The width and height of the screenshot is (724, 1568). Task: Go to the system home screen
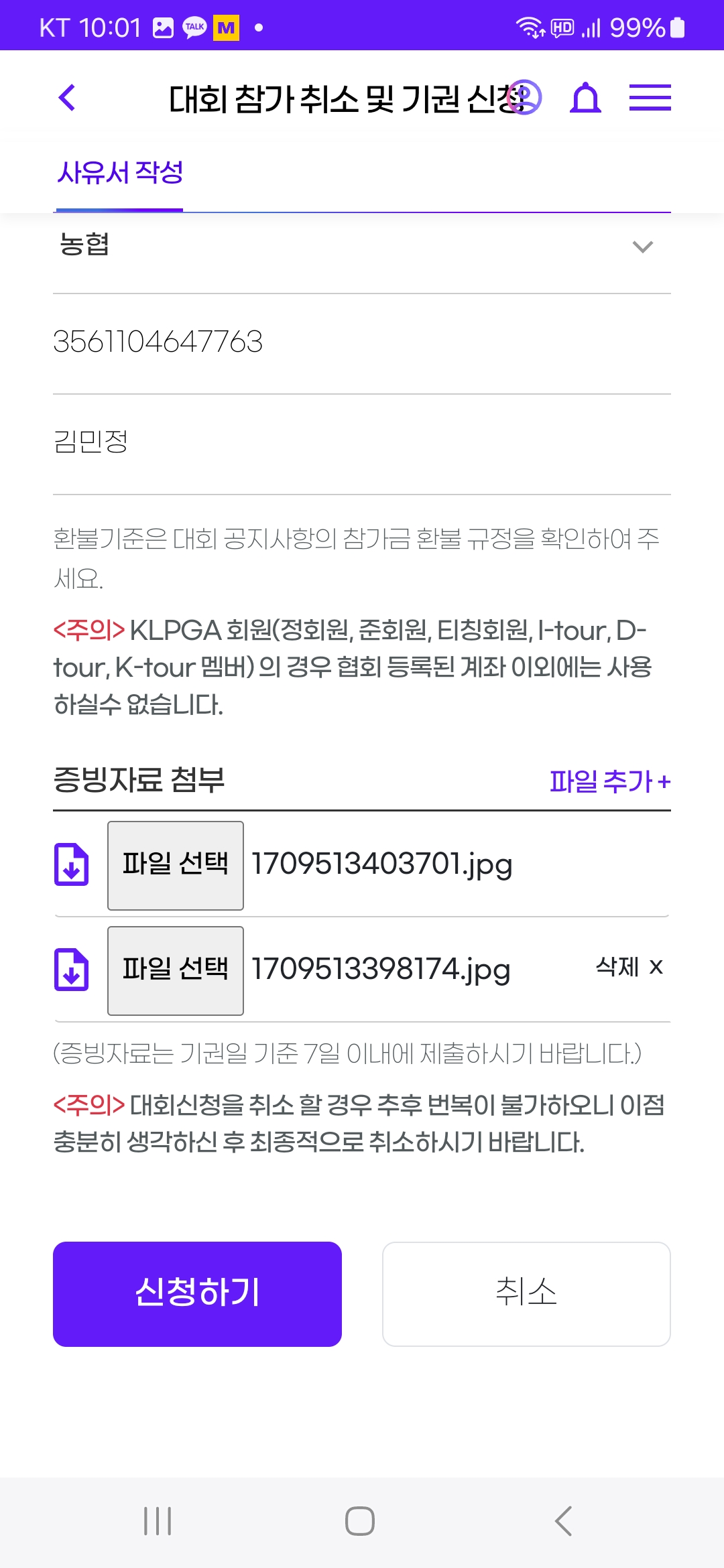tap(360, 1521)
